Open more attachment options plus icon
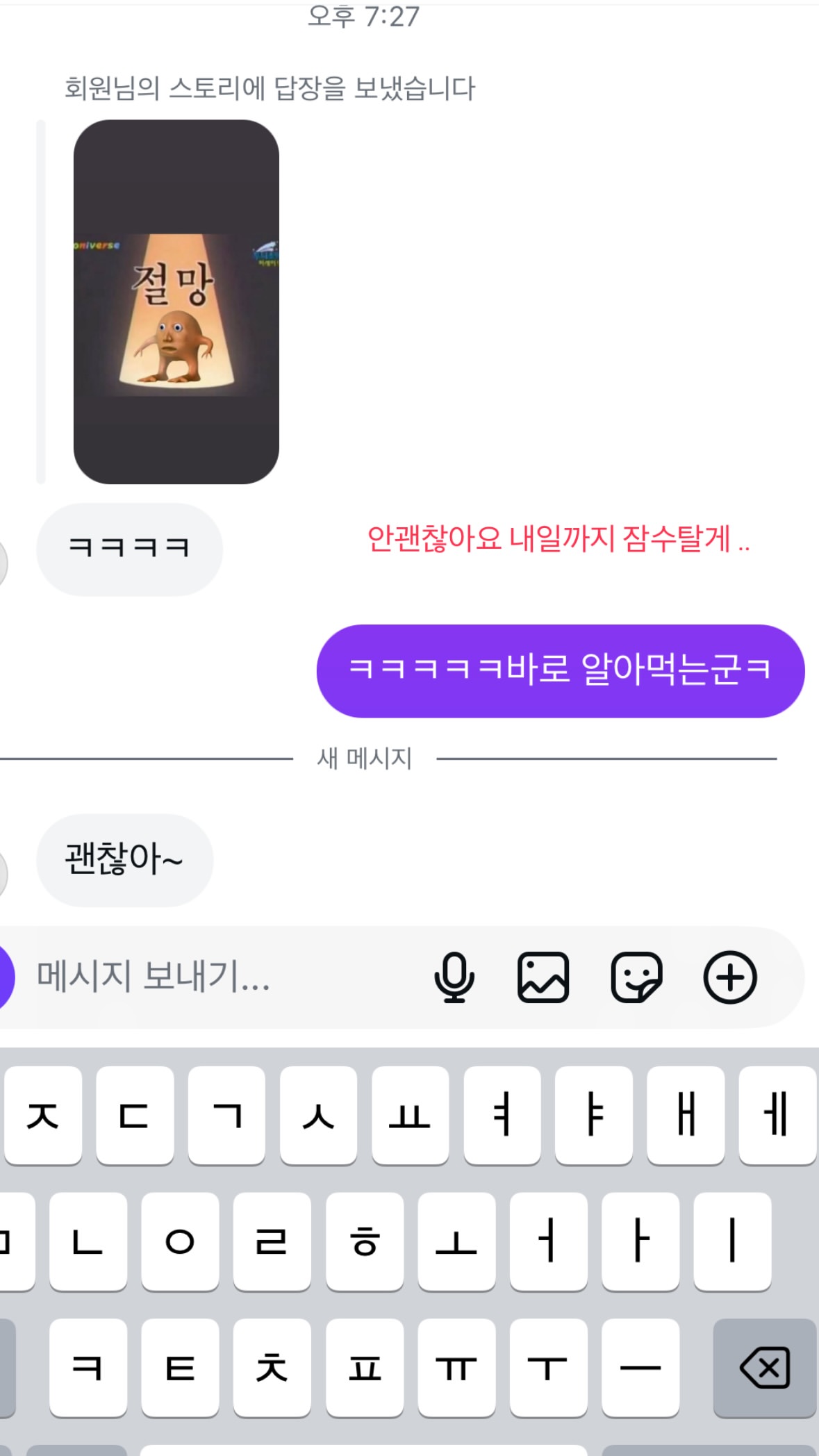 coord(729,977)
